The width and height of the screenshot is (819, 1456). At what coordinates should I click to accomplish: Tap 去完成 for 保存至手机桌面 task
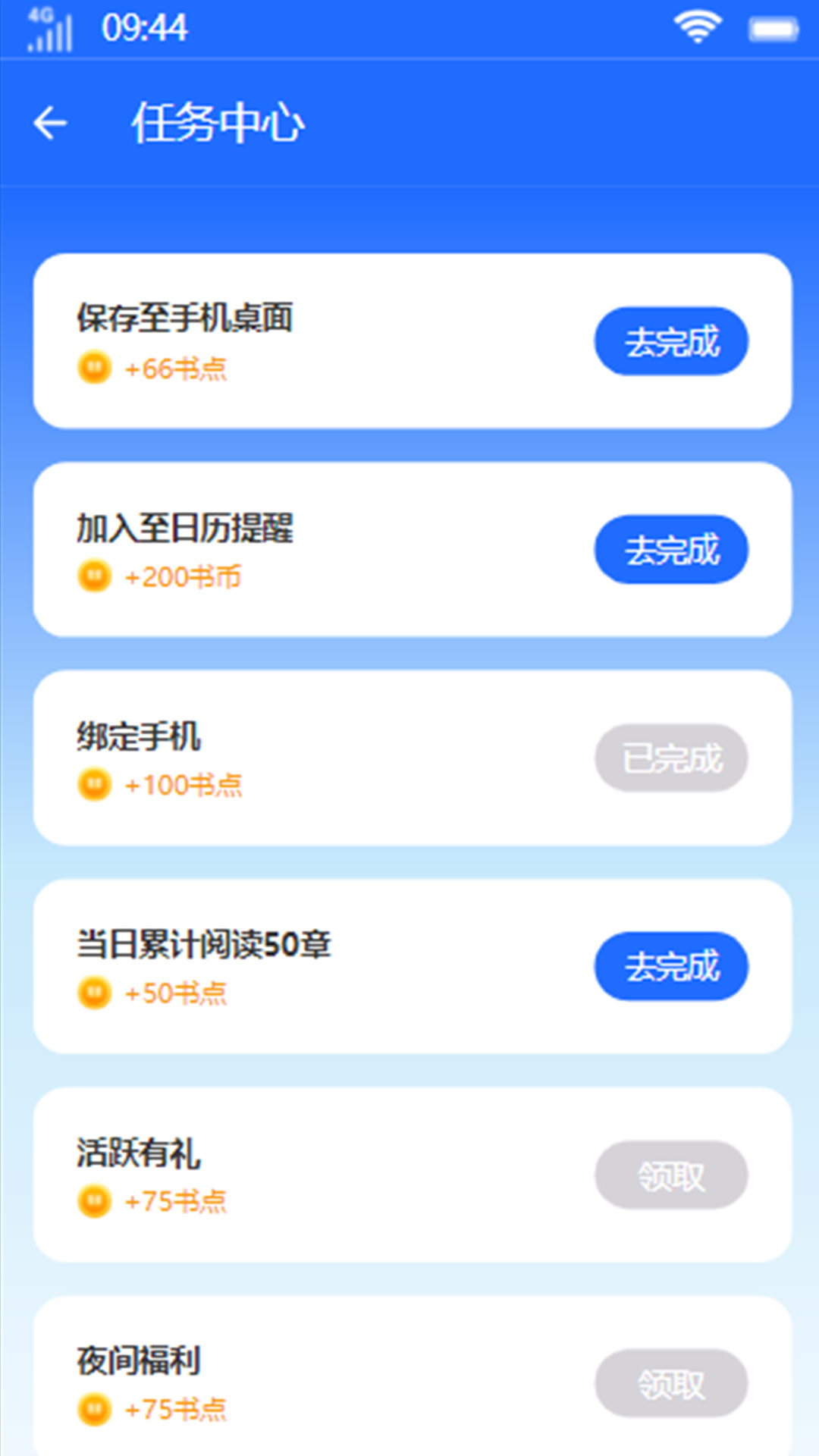point(670,341)
